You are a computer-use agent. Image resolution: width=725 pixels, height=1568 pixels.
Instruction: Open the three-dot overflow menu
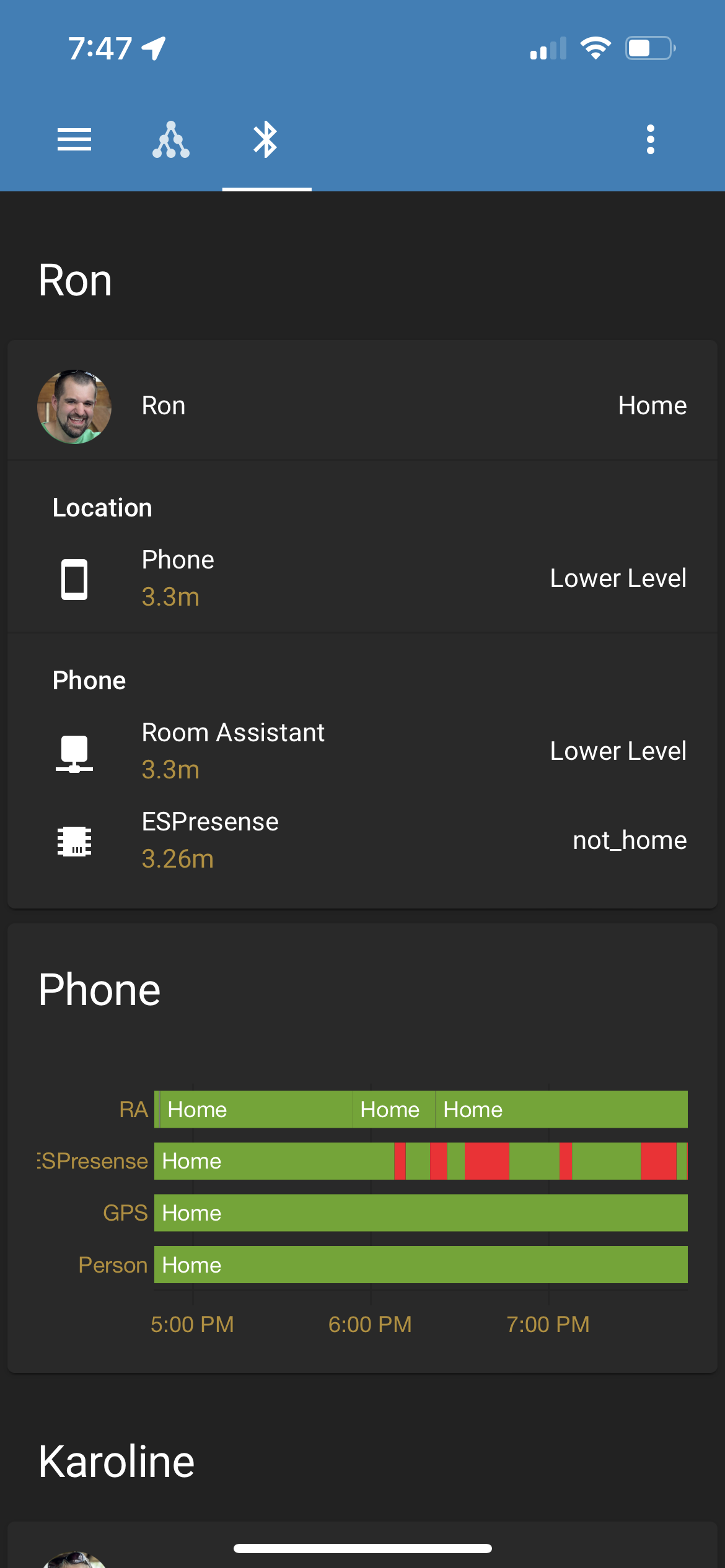coord(650,140)
